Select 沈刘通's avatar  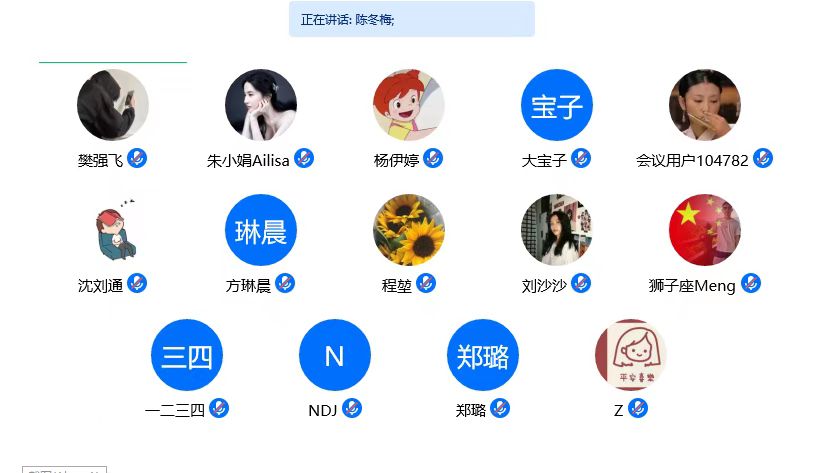(112, 230)
